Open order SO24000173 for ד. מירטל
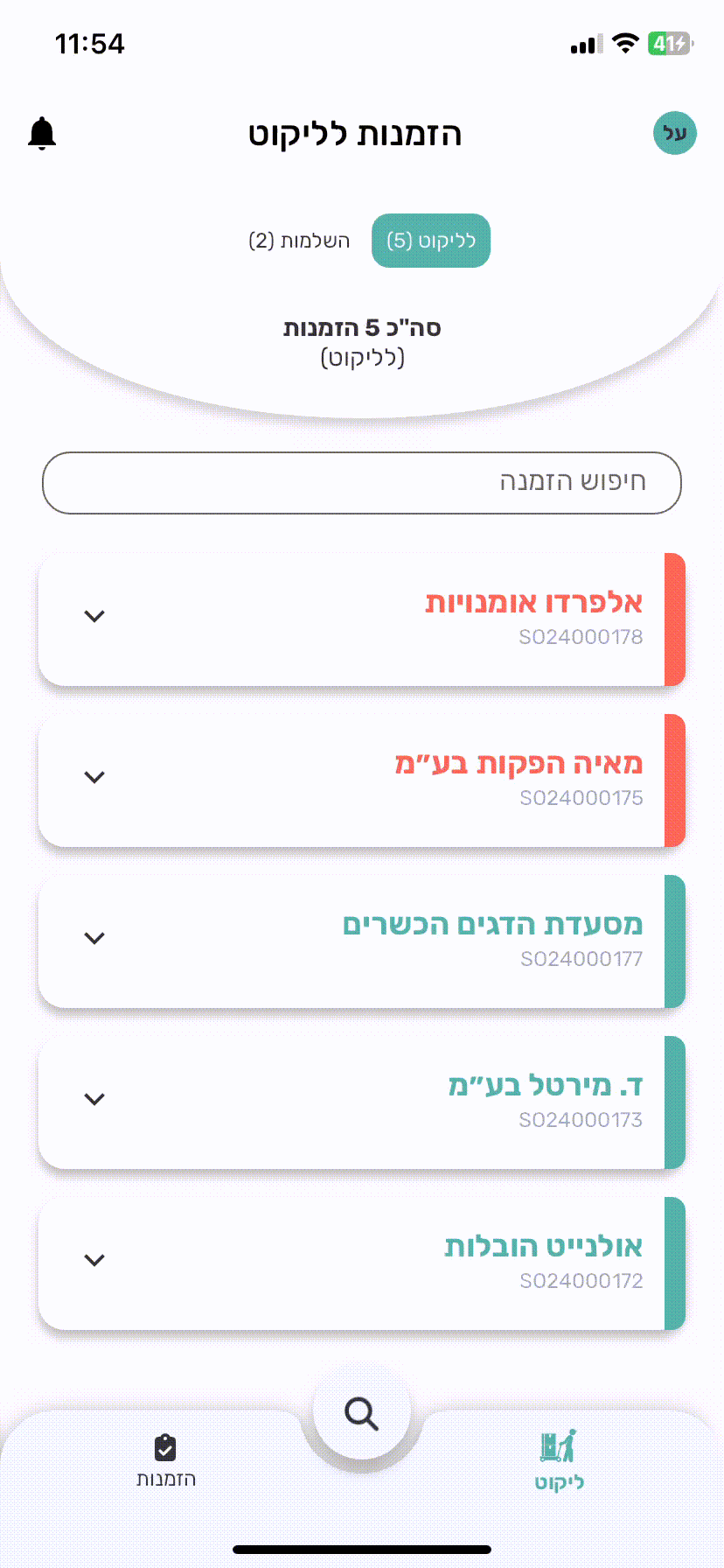 [94, 1099]
